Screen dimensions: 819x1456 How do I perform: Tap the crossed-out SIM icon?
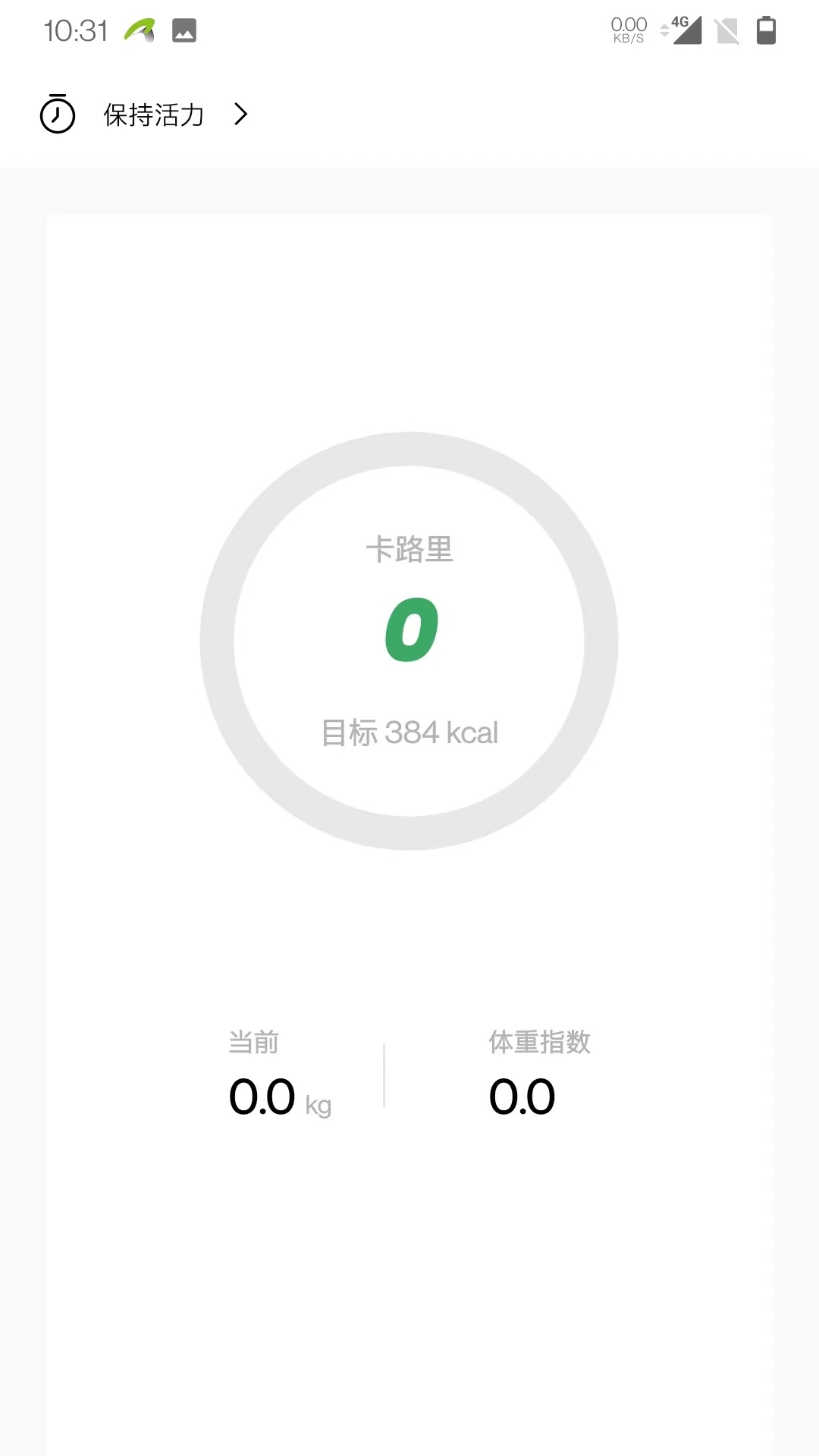pos(726,30)
